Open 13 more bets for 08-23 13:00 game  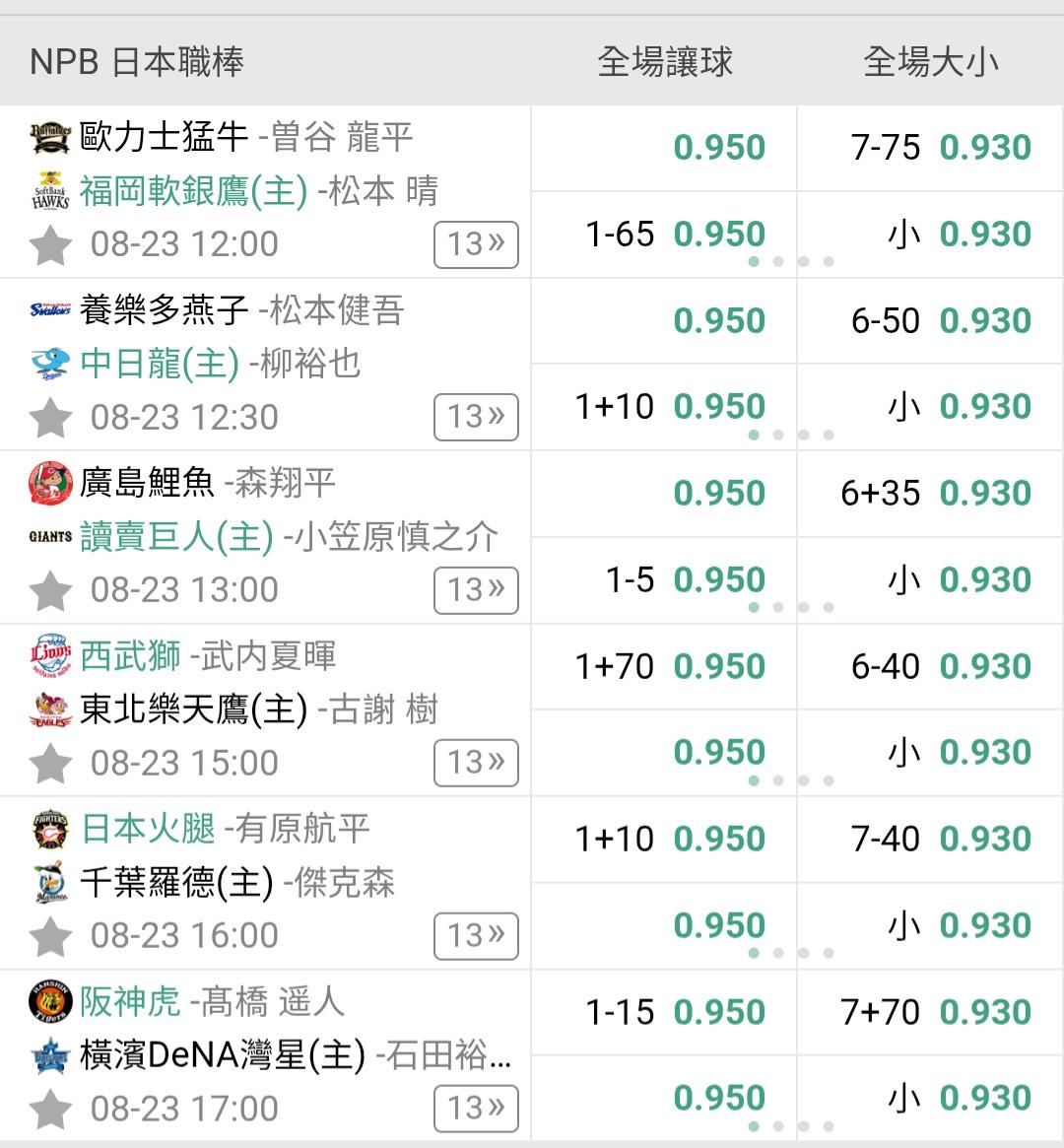click(x=476, y=590)
